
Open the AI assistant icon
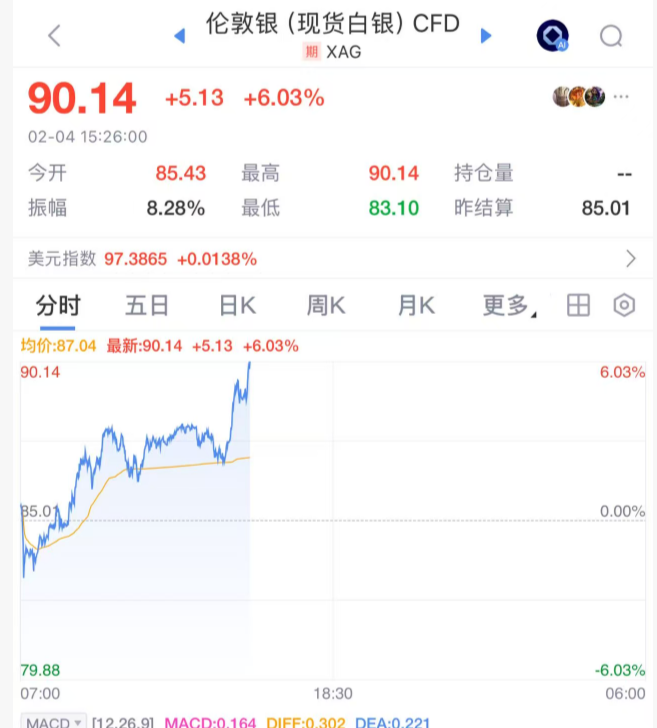tap(552, 37)
